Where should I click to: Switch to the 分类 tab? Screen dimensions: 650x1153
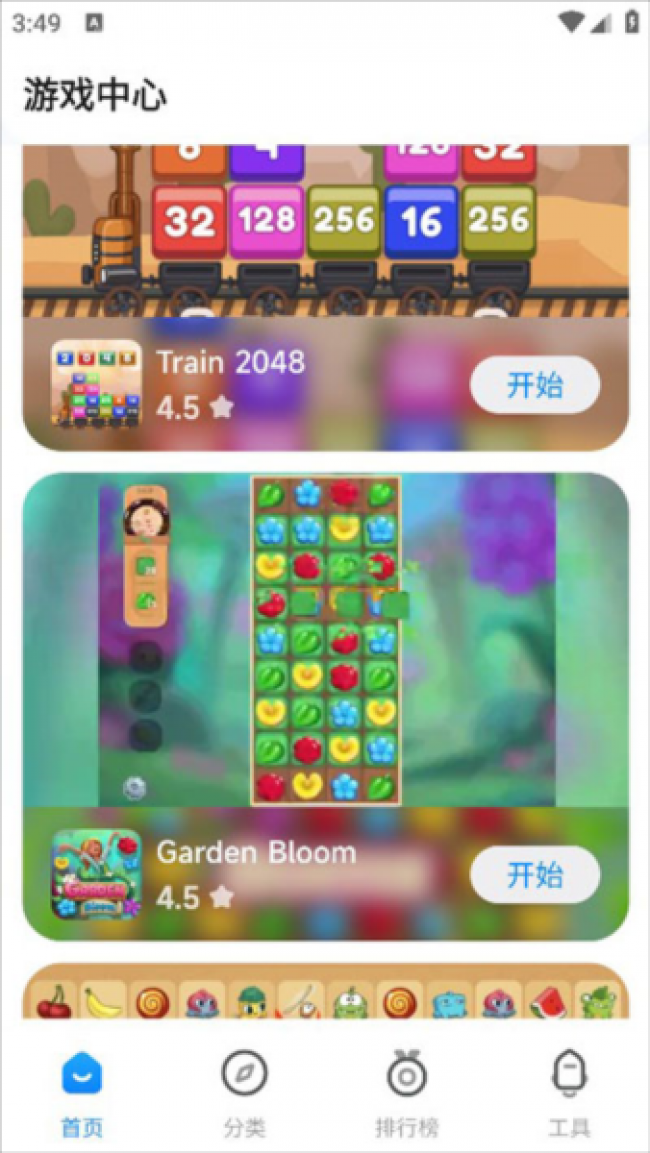tap(244, 1094)
